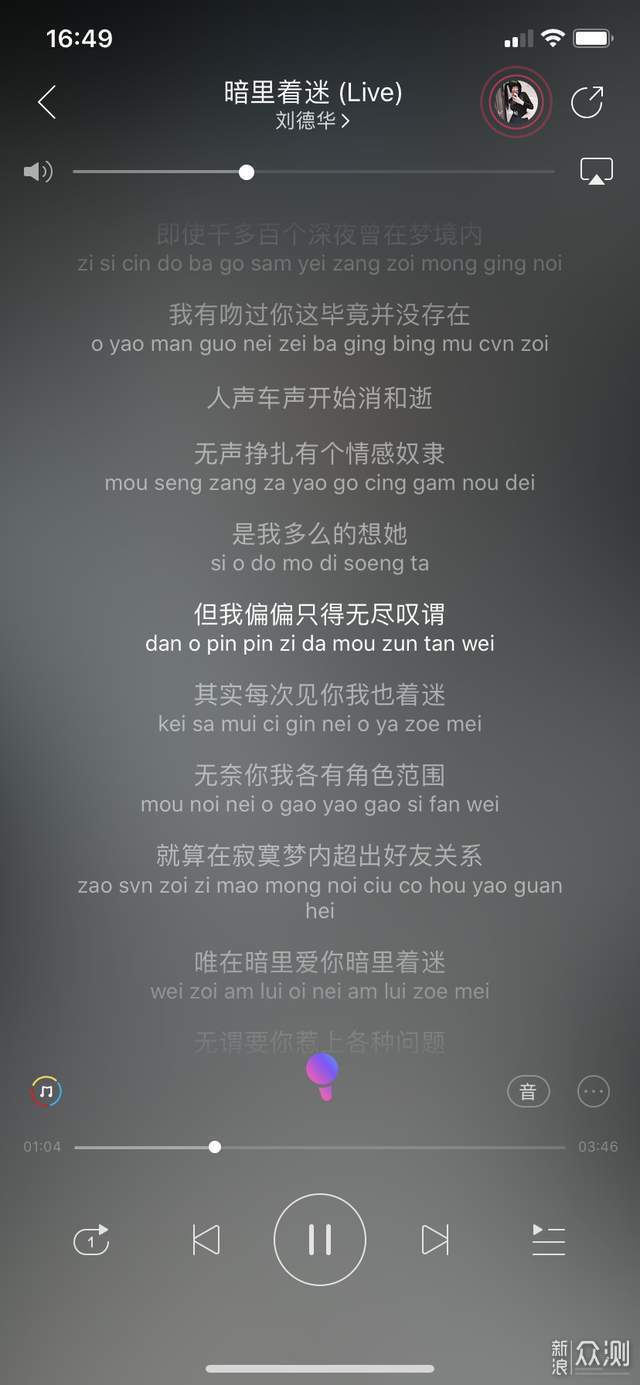640x1385 pixels.
Task: Skip to the next track
Action: [435, 1240]
